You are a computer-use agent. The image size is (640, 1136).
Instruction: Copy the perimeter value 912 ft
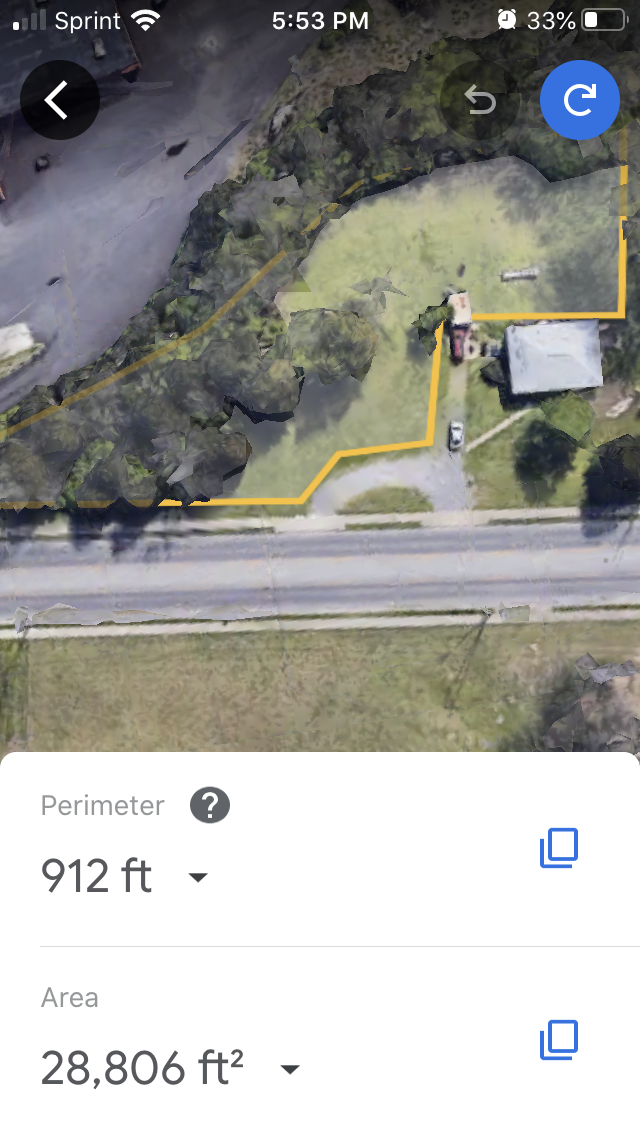click(559, 848)
